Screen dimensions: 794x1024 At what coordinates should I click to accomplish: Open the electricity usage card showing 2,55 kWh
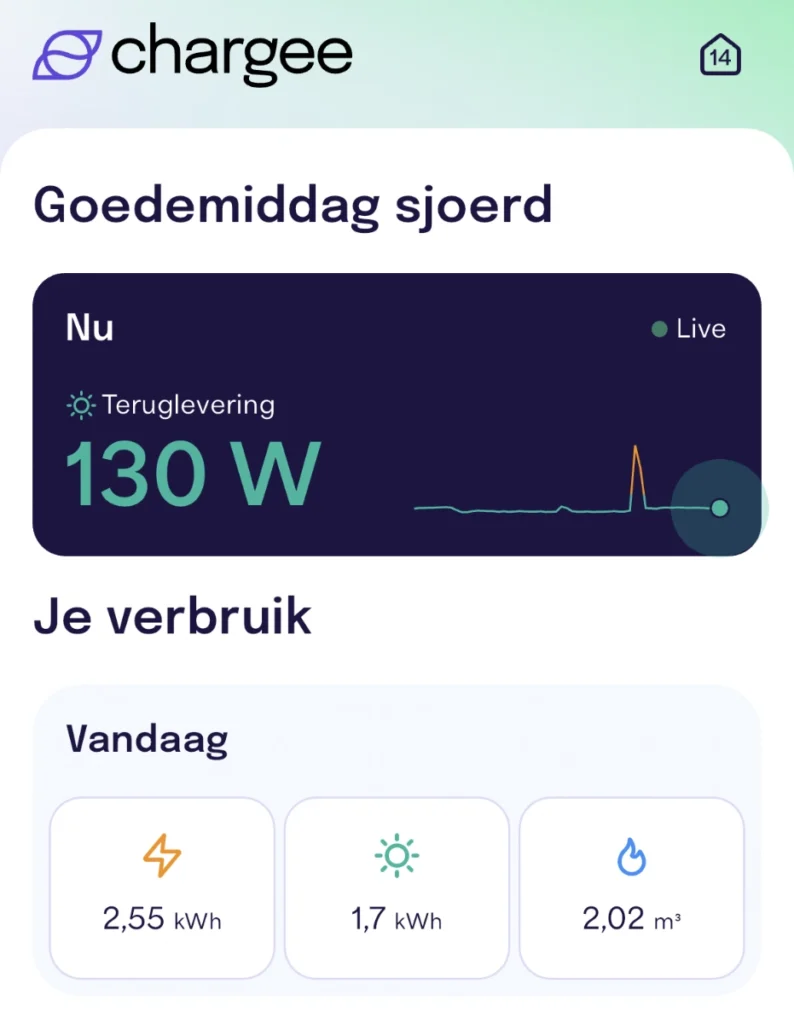pyautogui.click(x=162, y=886)
